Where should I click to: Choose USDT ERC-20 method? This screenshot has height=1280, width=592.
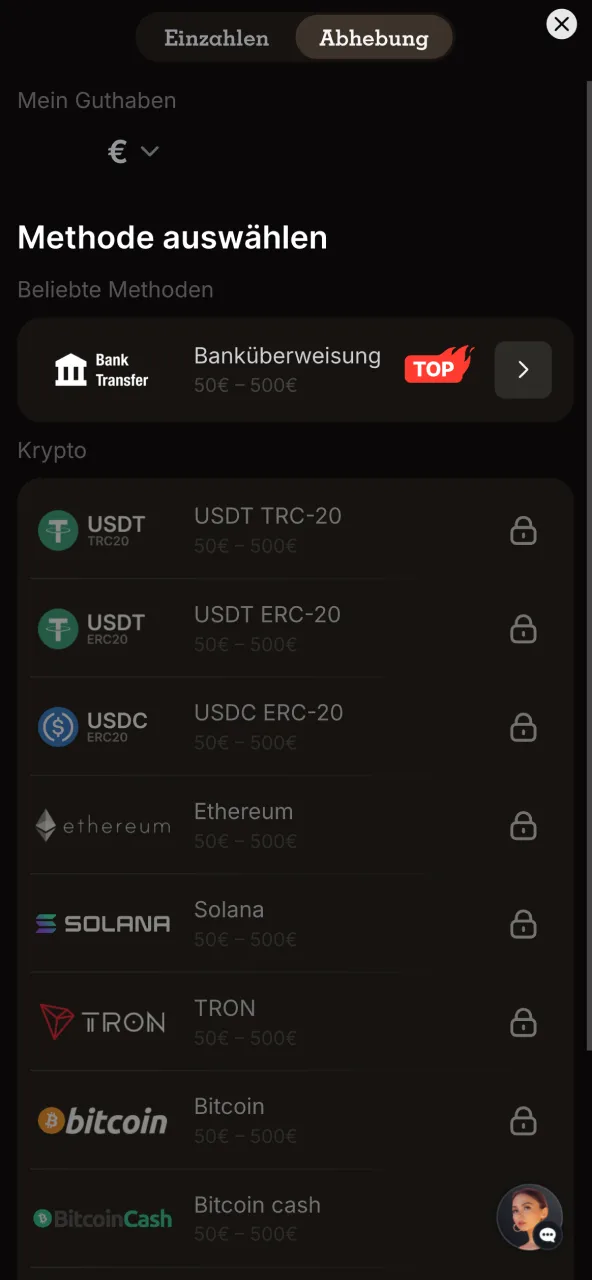tap(296, 628)
